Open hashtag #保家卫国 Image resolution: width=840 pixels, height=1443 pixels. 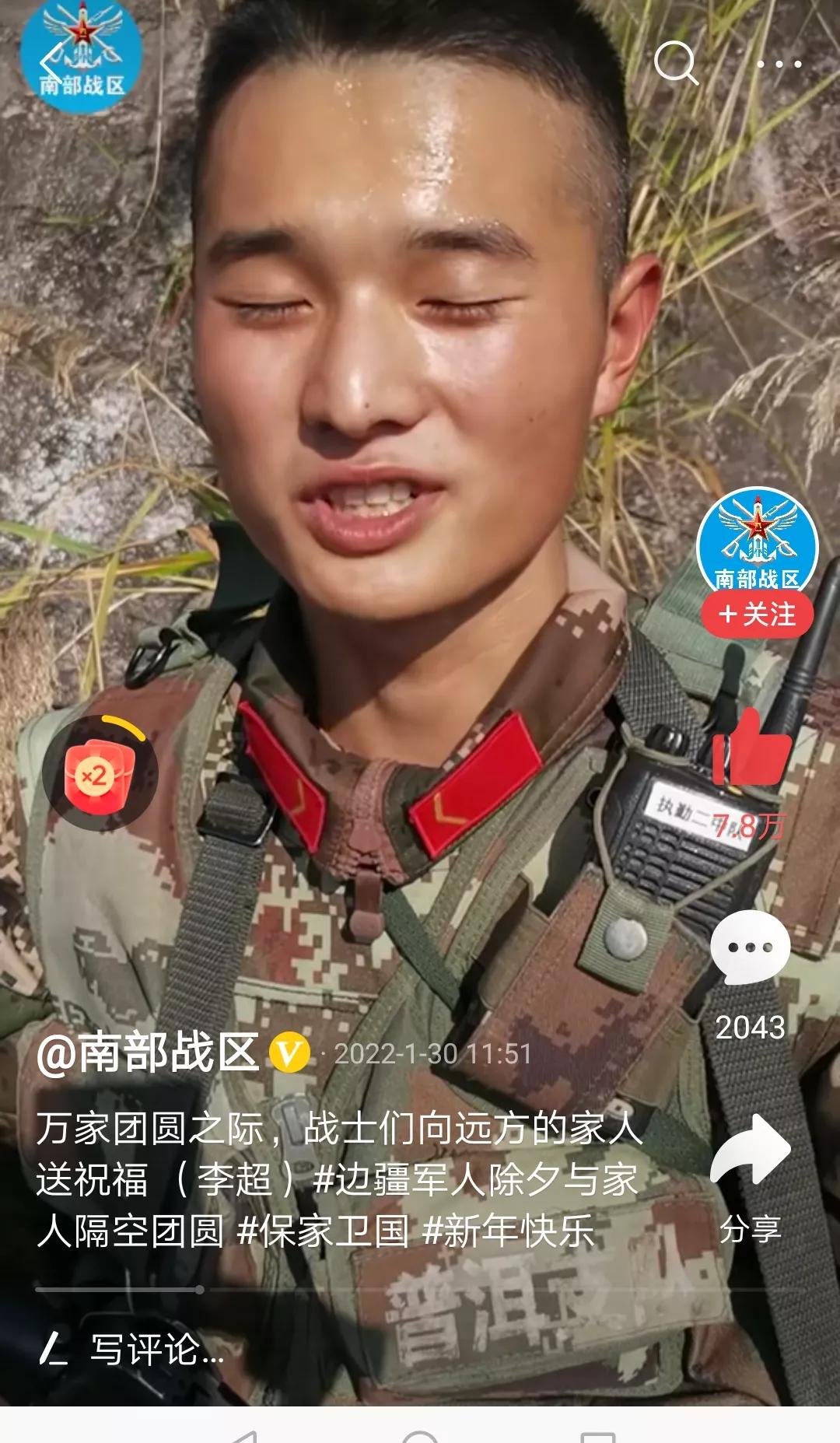(323, 1231)
